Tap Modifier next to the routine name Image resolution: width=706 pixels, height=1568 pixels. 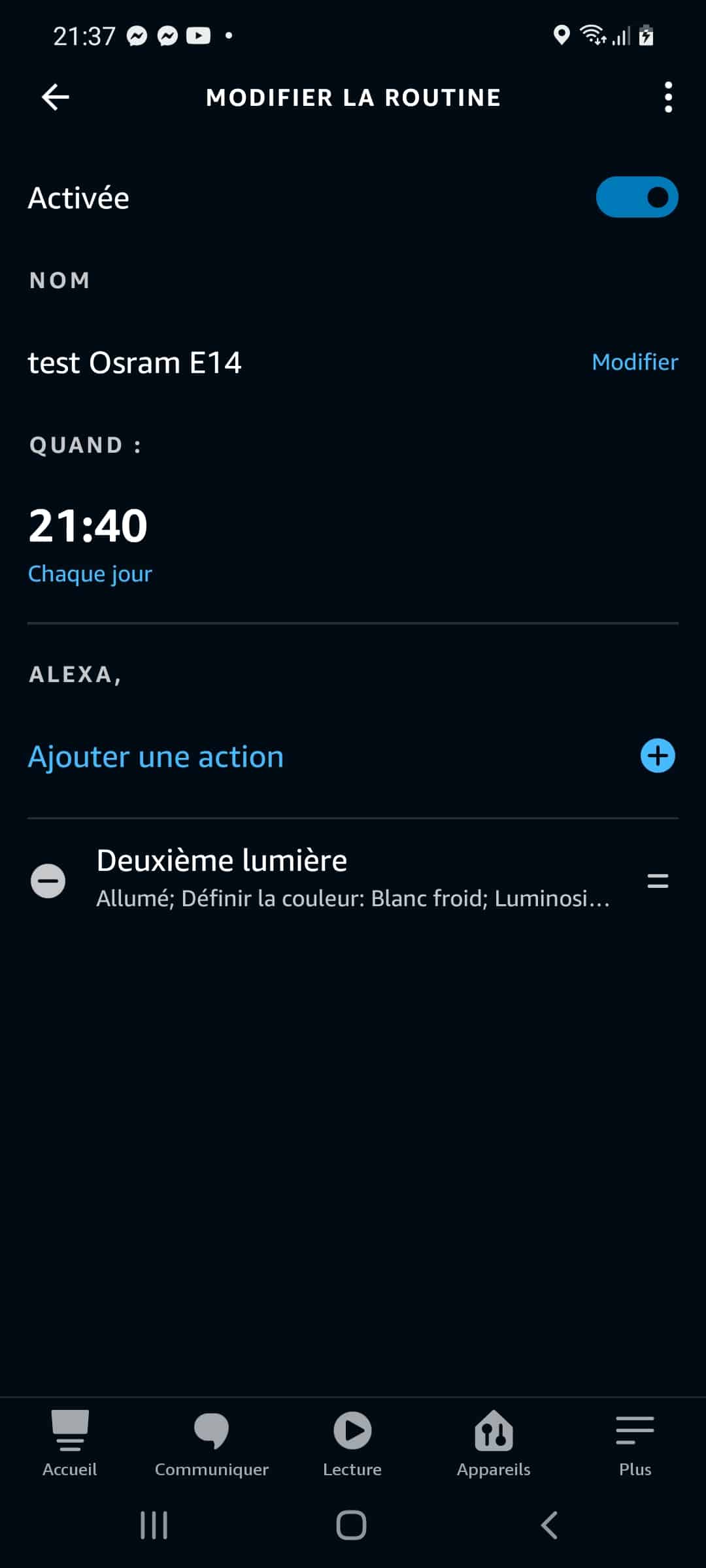tap(634, 362)
